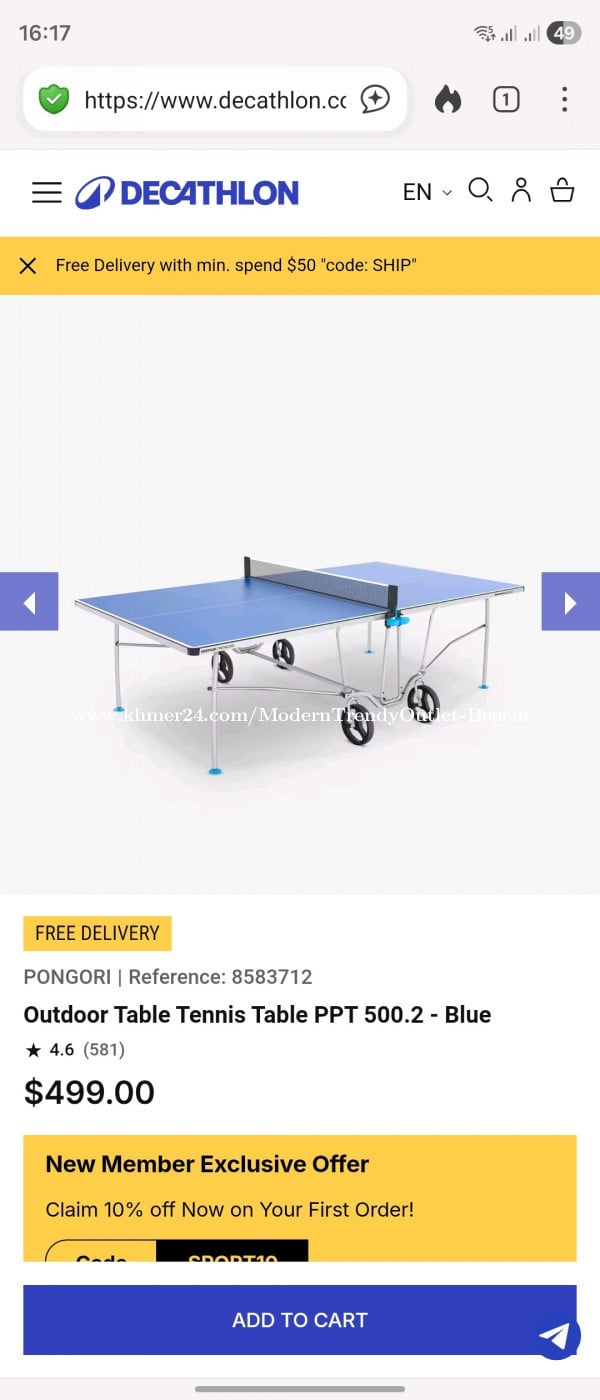Tap the green privacy shield icon
The width and height of the screenshot is (600, 1400).
54,99
